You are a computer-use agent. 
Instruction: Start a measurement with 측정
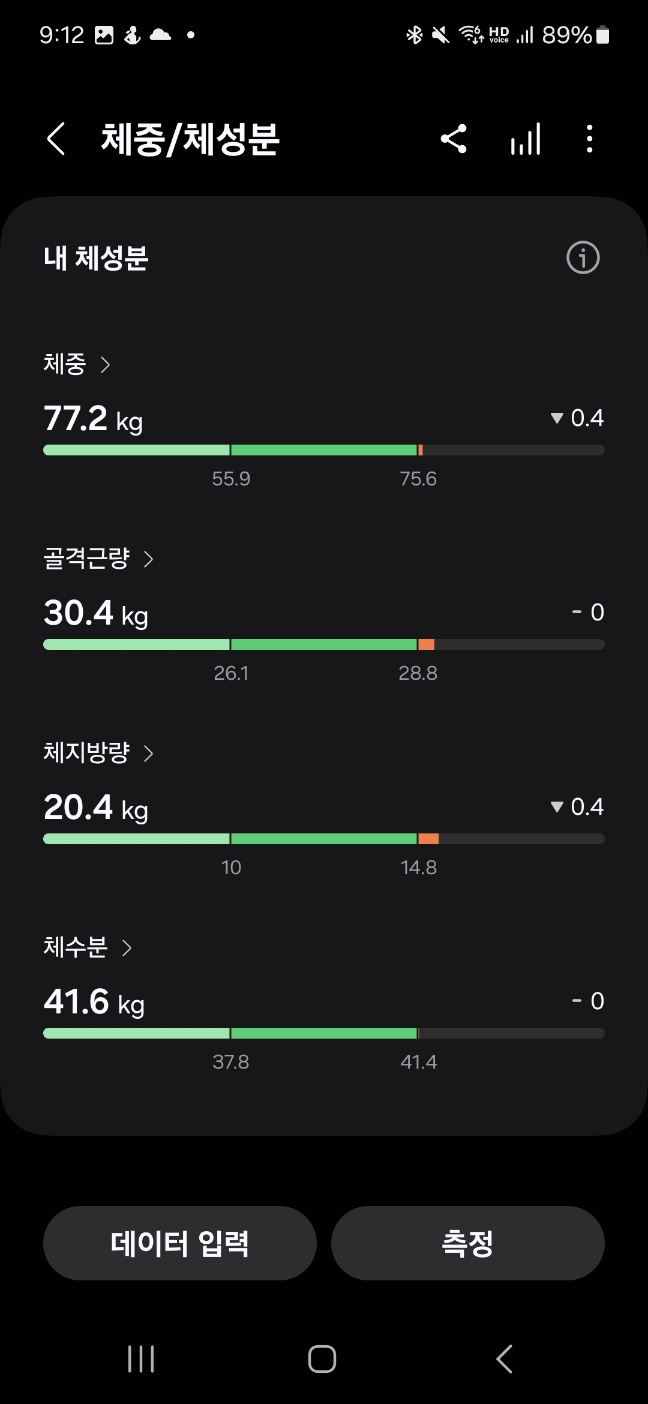tap(468, 1243)
